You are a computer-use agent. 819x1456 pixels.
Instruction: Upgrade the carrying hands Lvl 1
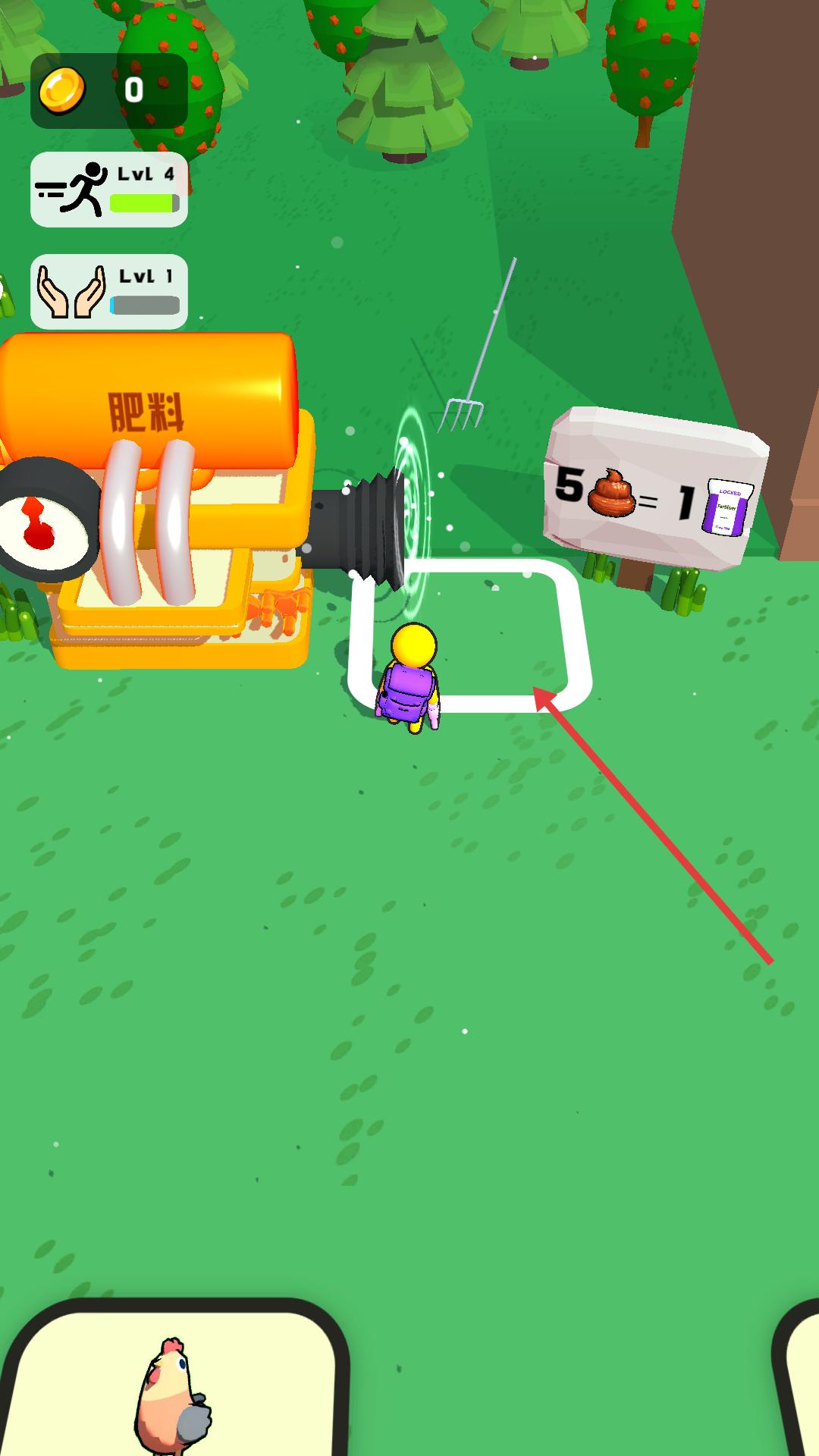coord(109,292)
